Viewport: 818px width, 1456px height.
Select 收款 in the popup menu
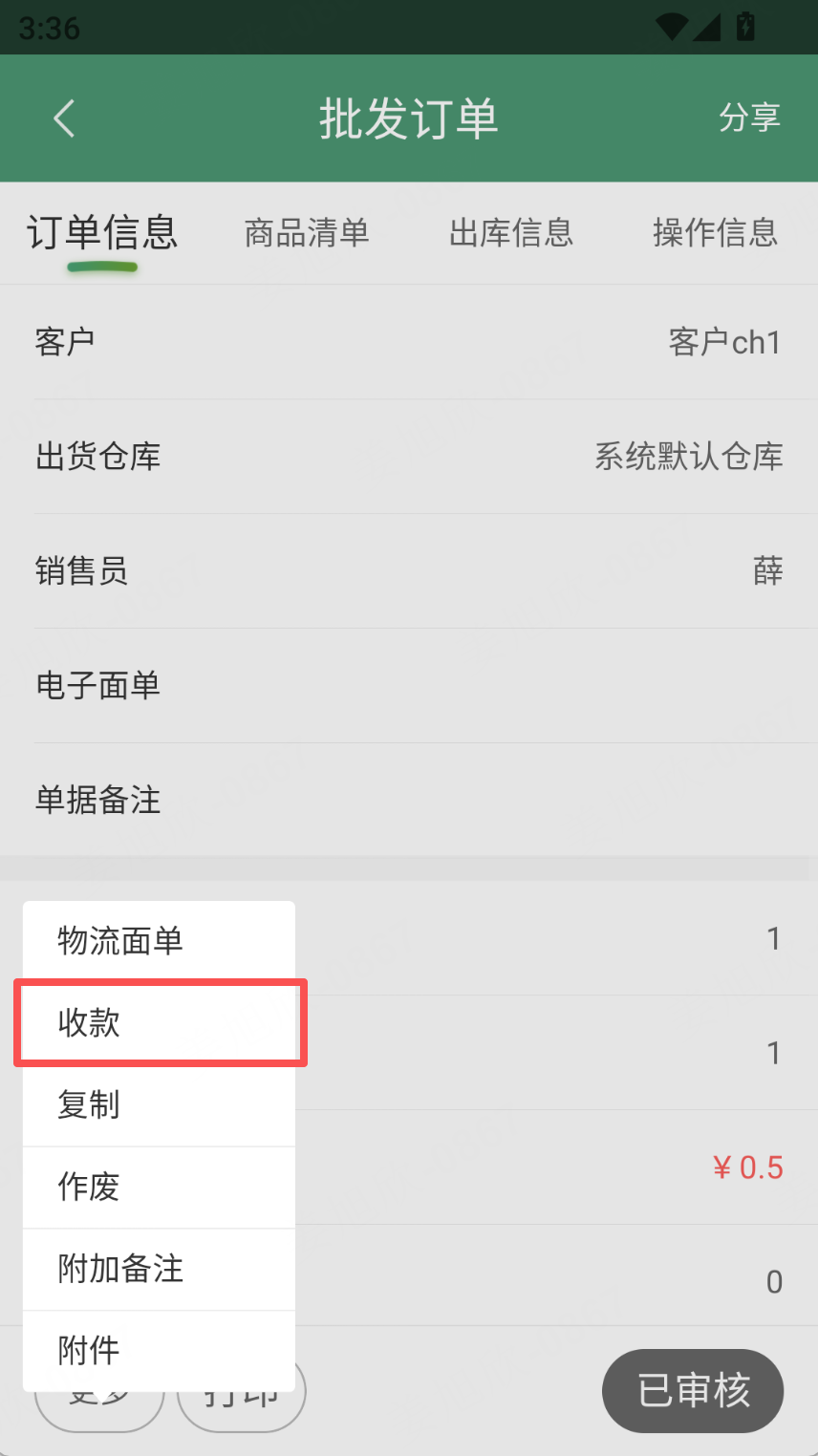(x=159, y=1023)
